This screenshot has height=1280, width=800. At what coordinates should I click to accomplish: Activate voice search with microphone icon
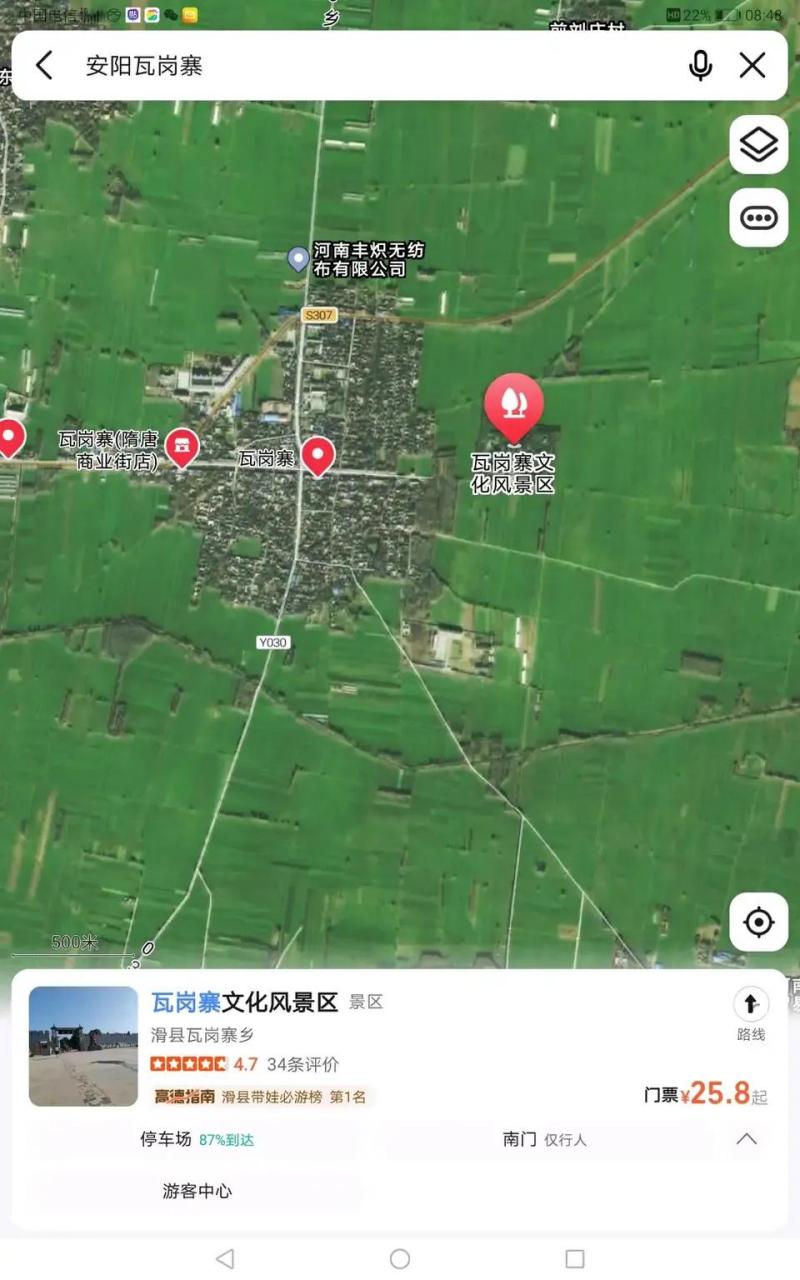tap(700, 65)
